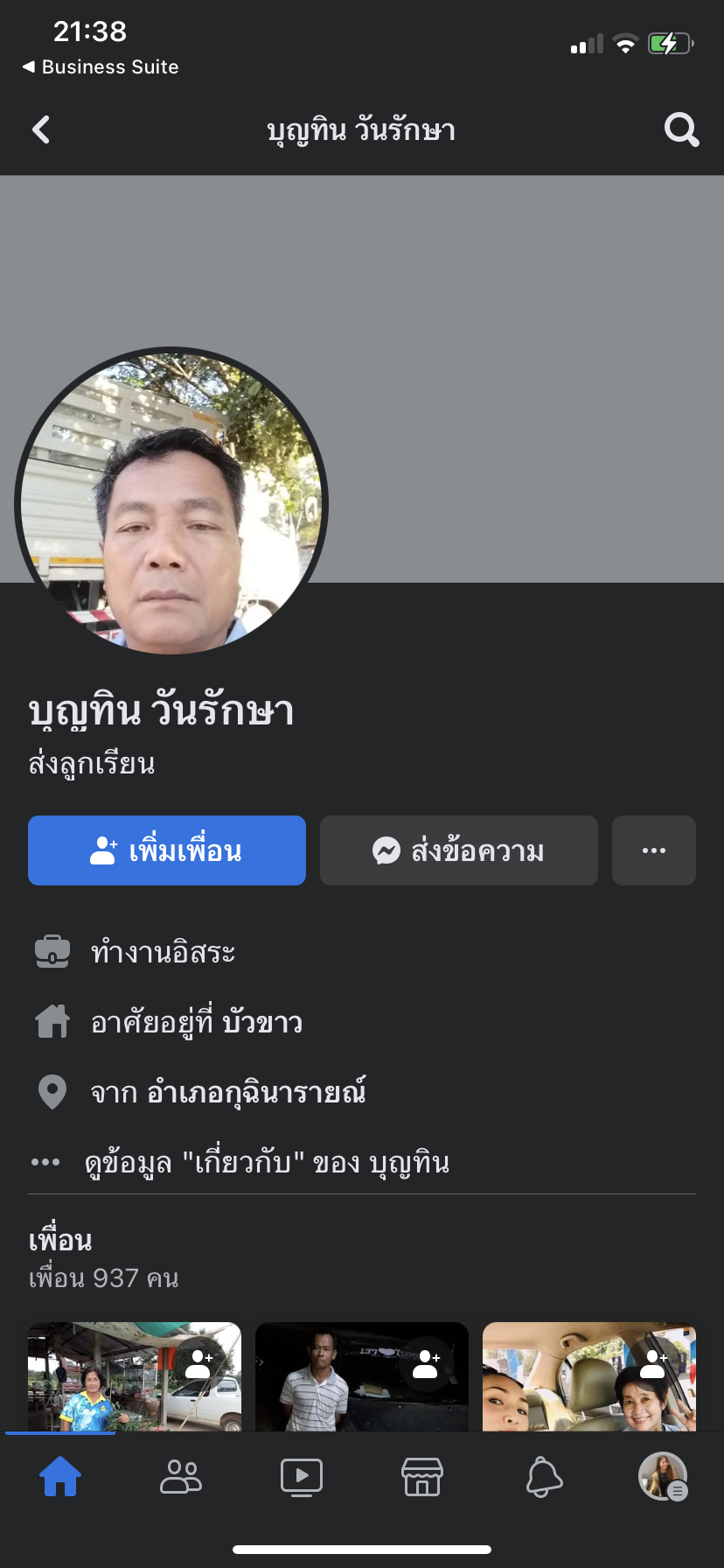Tap the ส่งข้อความ button
This screenshot has width=724, height=1568.
459,850
